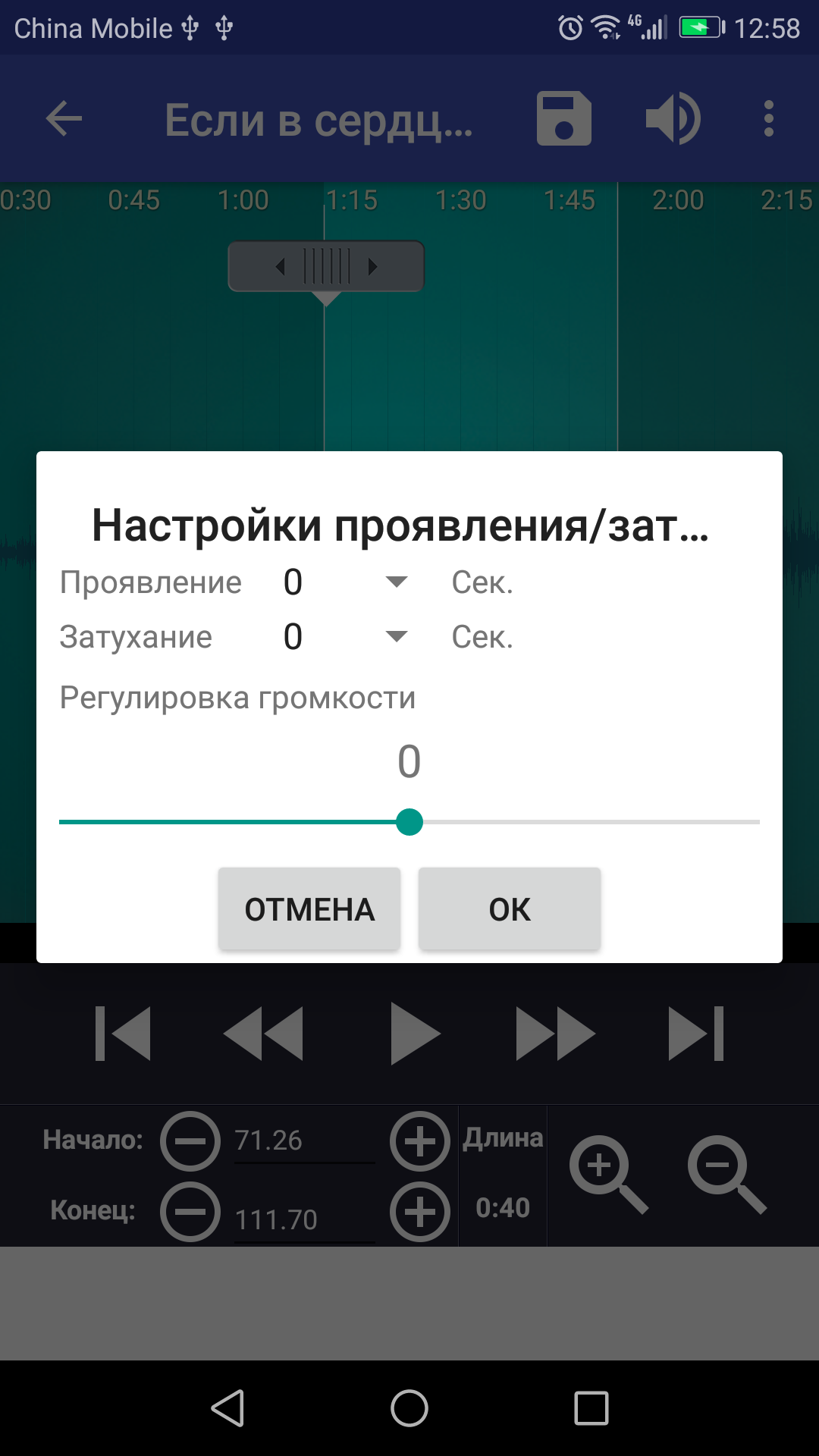Viewport: 819px width, 1456px height.
Task: Open the Проявление seconds dropdown
Action: click(x=346, y=582)
